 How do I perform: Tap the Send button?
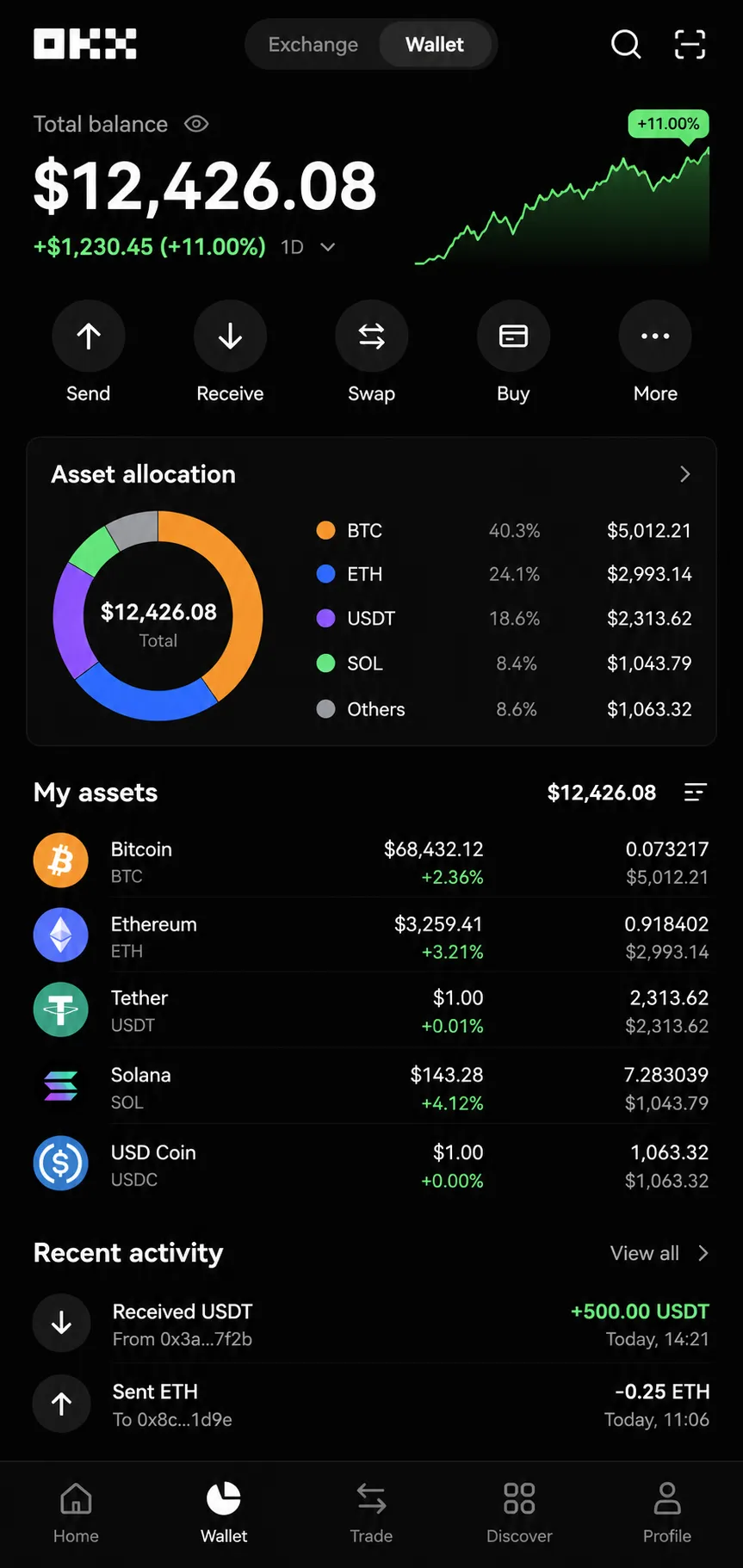[x=89, y=352]
